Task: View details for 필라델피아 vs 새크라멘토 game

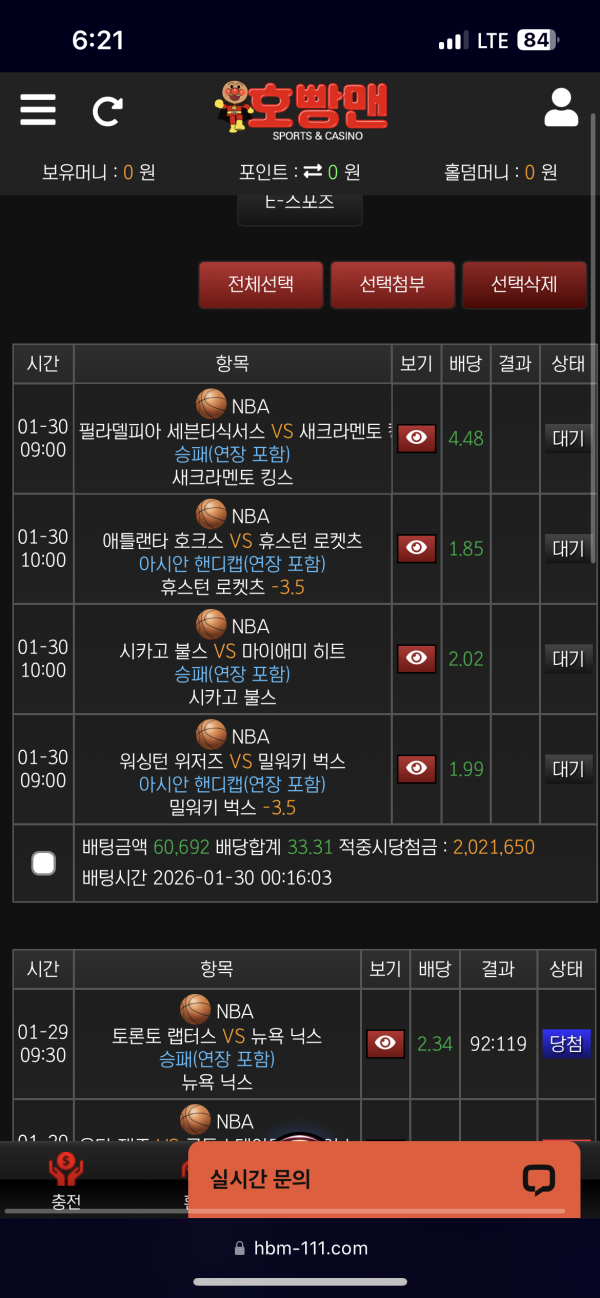Action: (417, 438)
